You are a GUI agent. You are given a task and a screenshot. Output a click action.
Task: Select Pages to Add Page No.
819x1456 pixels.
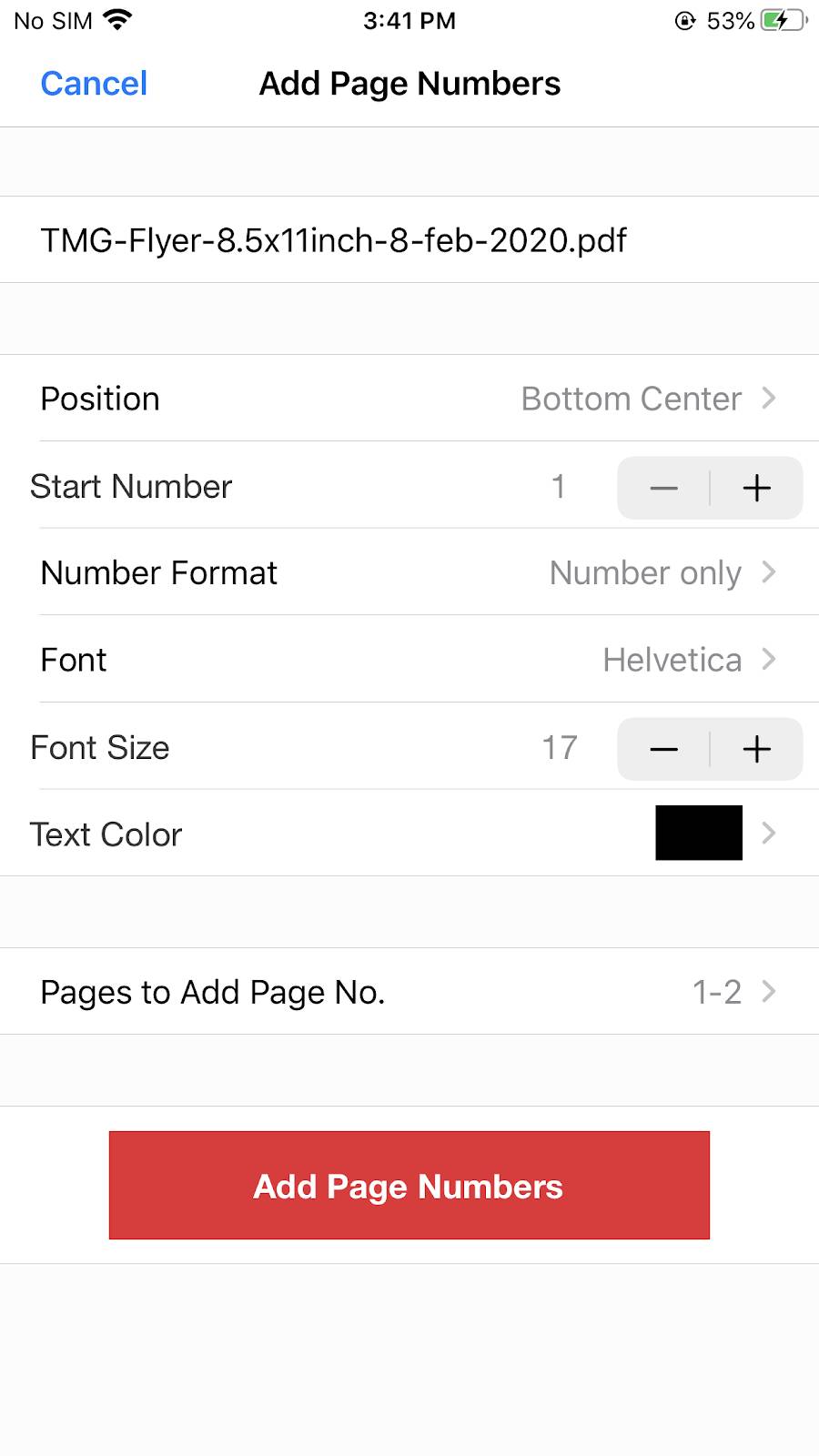pyautogui.click(x=409, y=992)
